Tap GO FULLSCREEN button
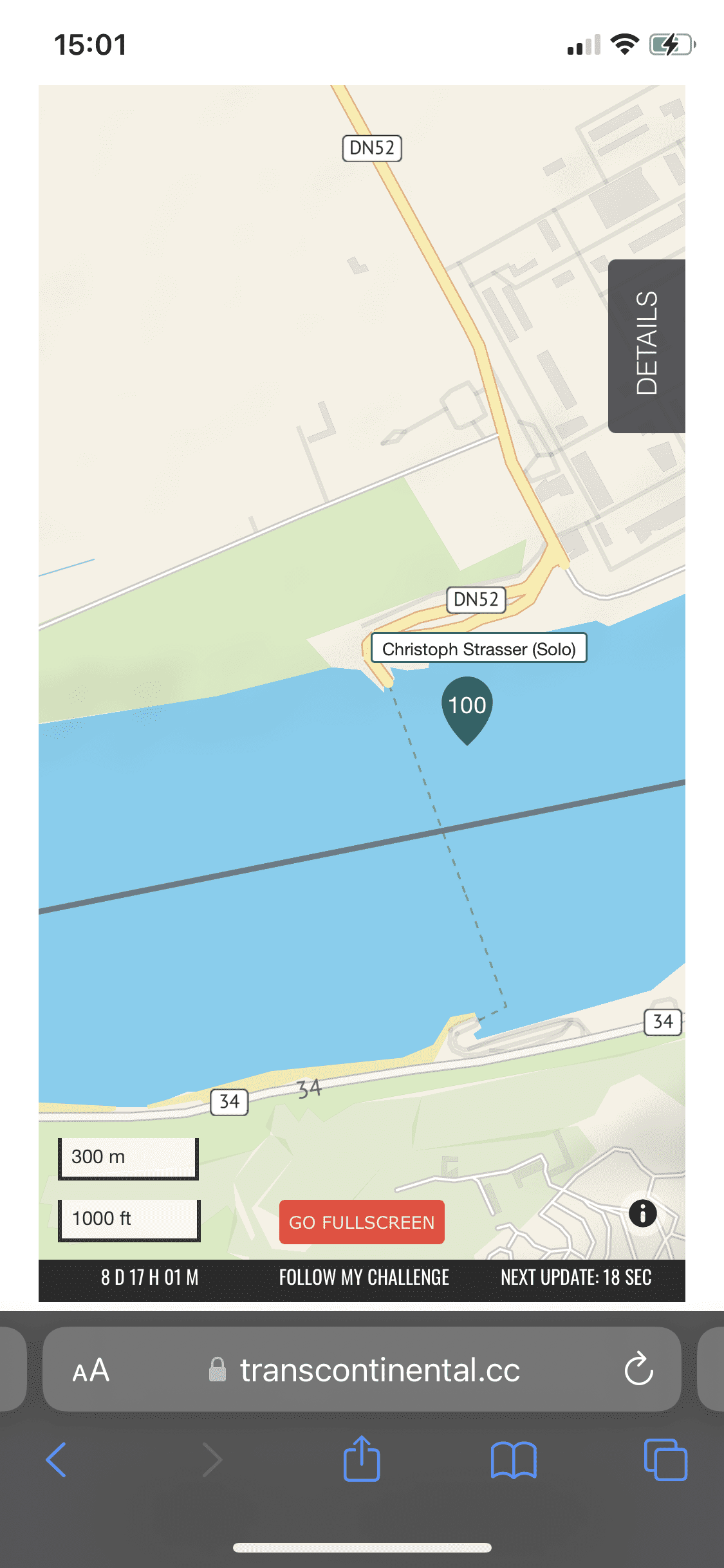Image resolution: width=724 pixels, height=1568 pixels. pyautogui.click(x=362, y=1222)
